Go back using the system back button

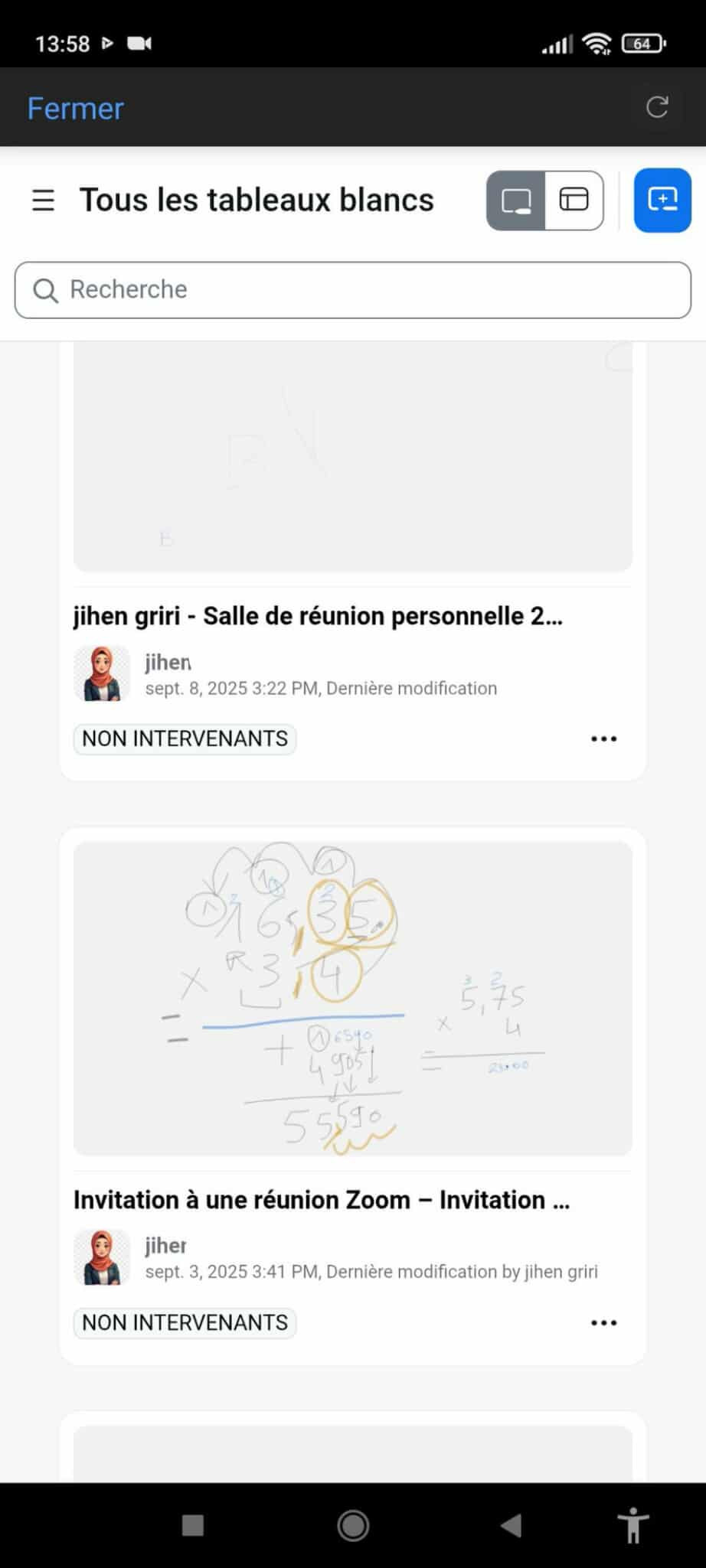[511, 1525]
